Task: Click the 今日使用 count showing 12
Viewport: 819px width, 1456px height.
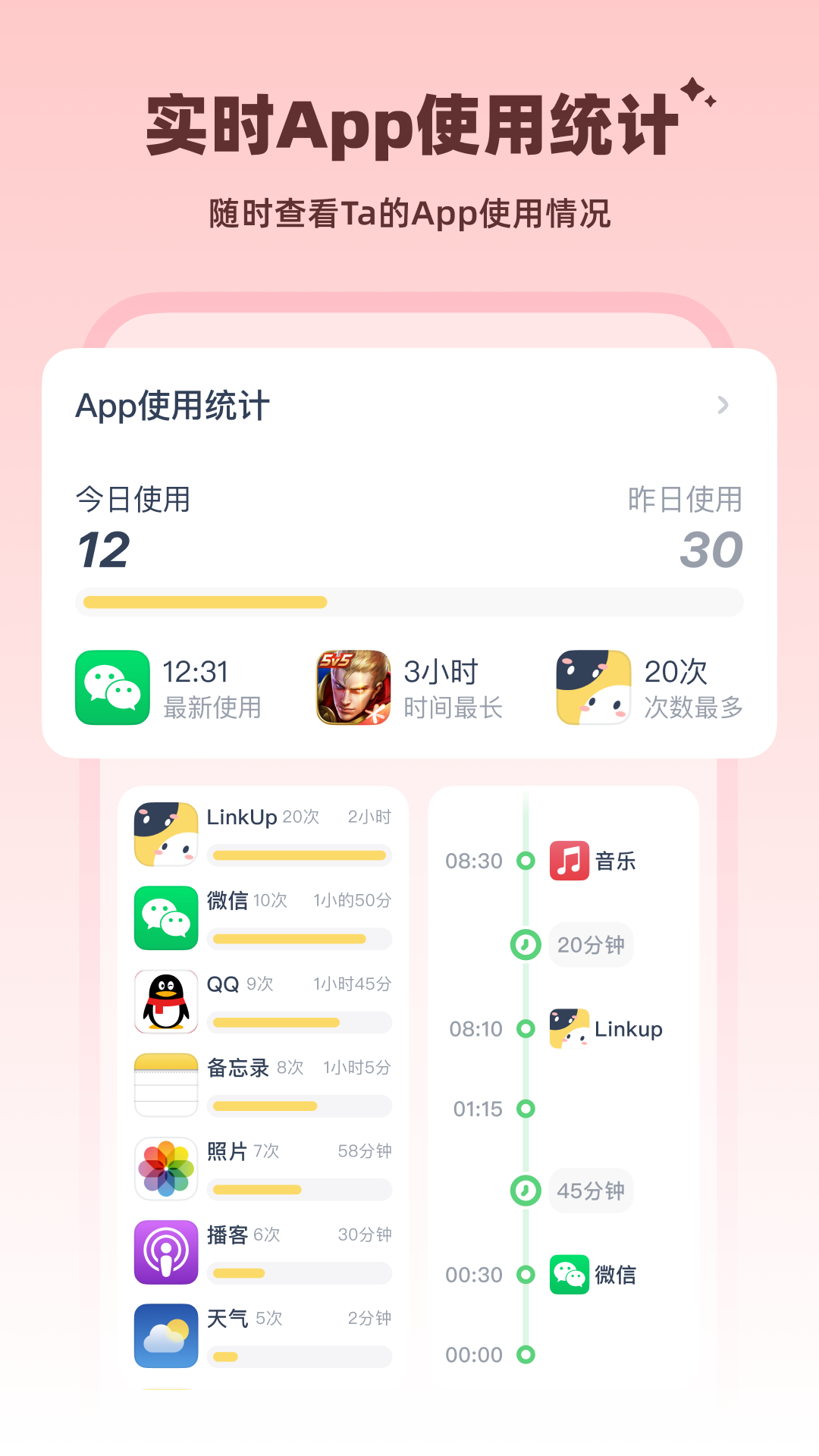Action: pyautogui.click(x=102, y=548)
